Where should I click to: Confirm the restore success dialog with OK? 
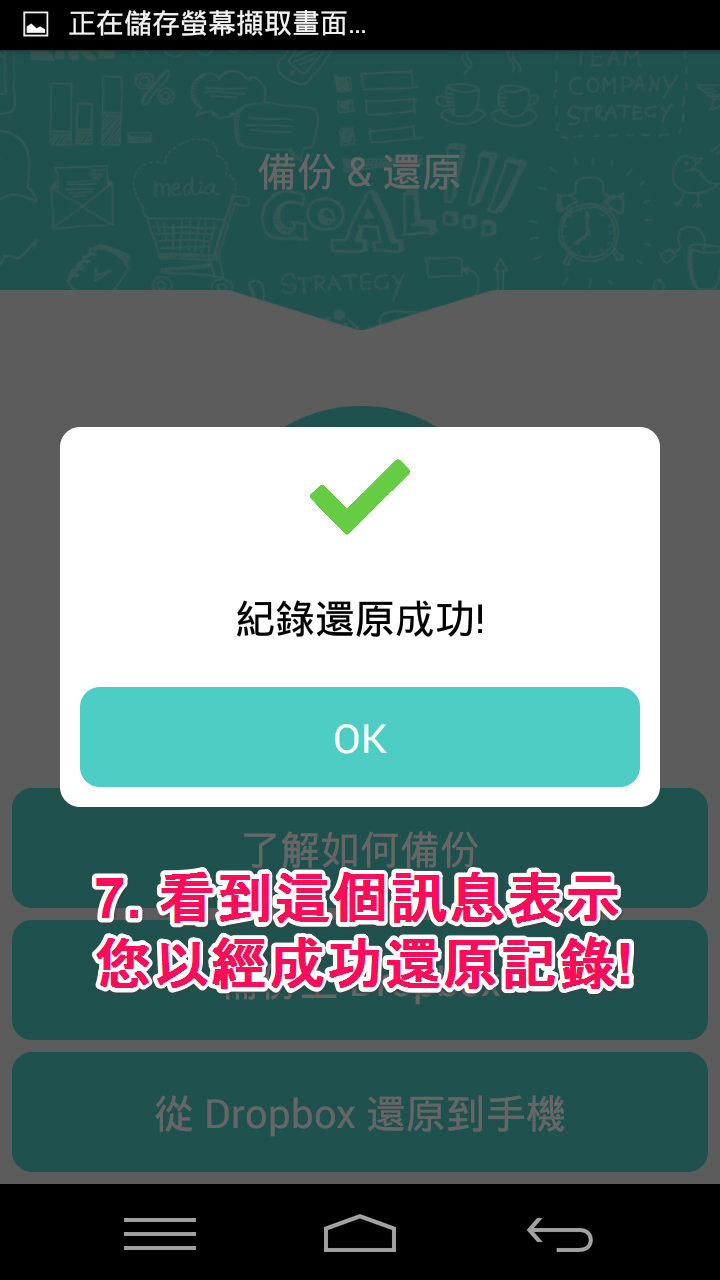click(360, 737)
